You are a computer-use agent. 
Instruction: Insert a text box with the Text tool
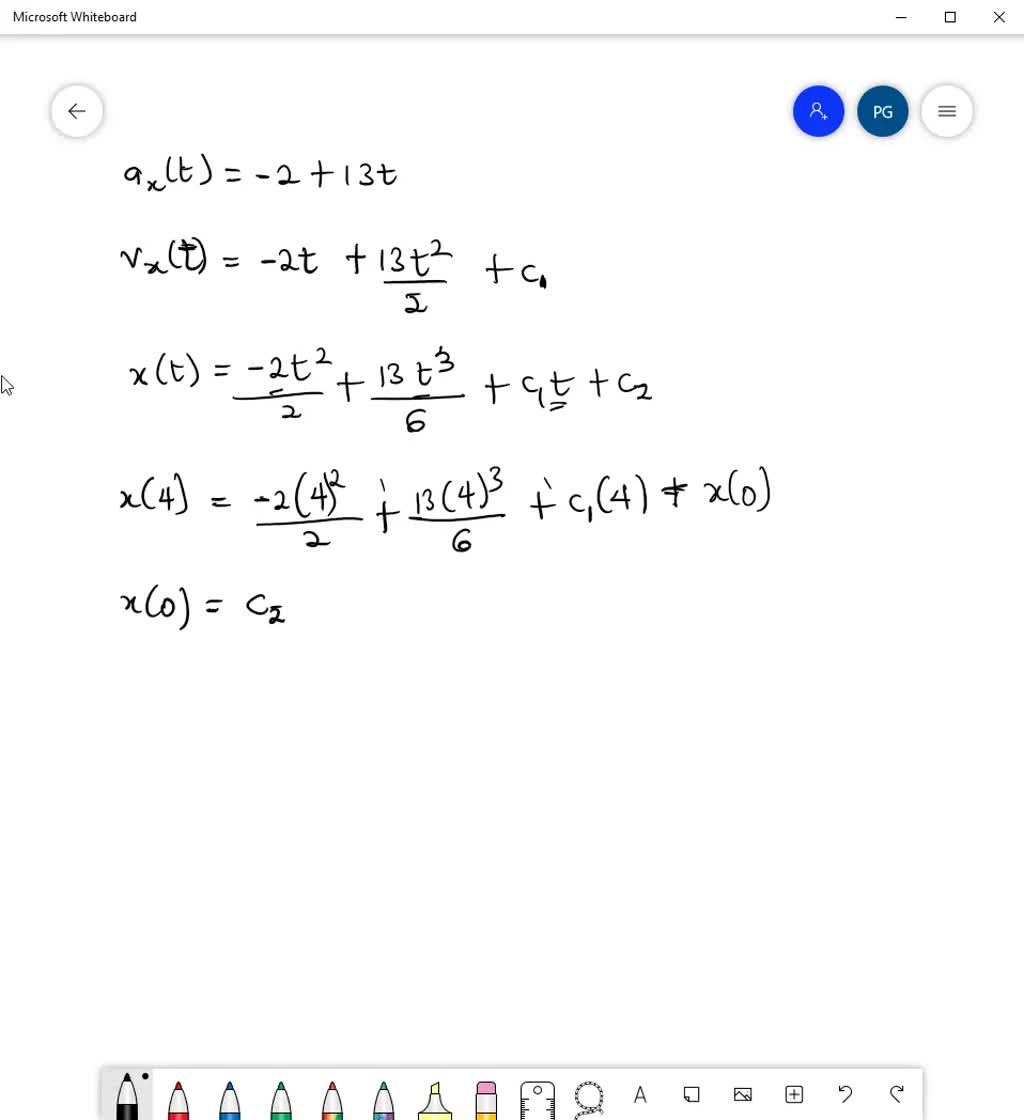pyautogui.click(x=640, y=1095)
